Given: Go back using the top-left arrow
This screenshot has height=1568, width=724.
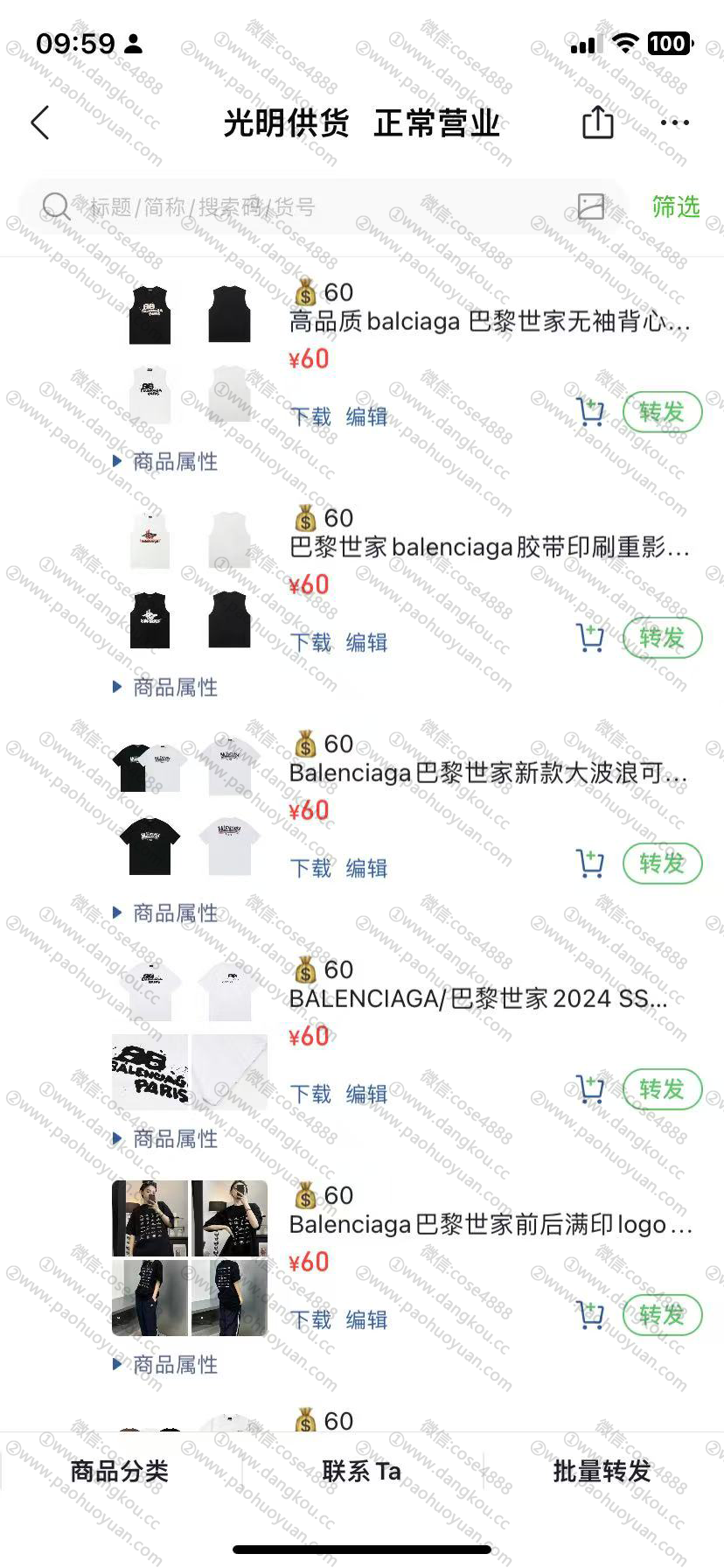Looking at the screenshot, I should pos(40,123).
